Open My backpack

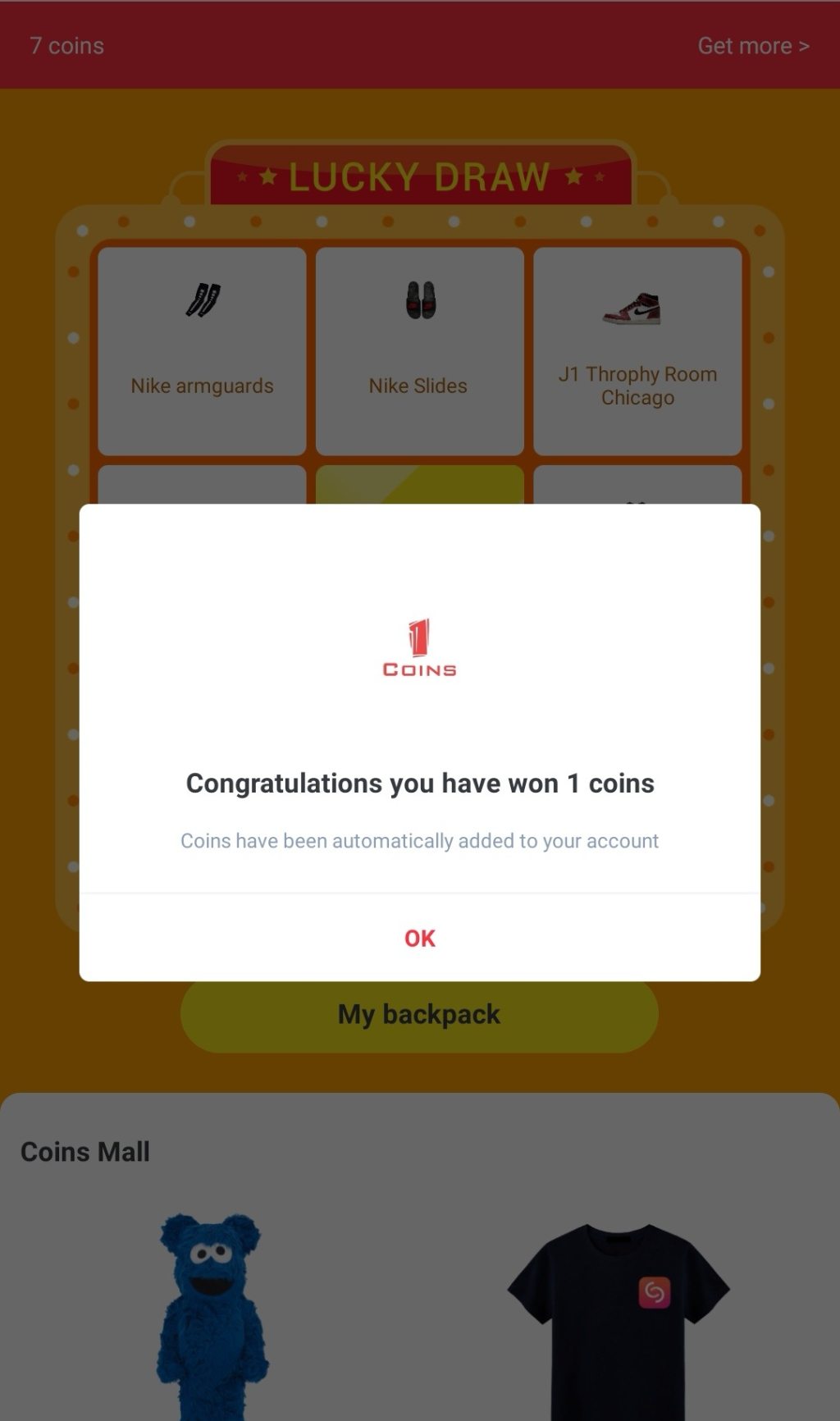(419, 1015)
